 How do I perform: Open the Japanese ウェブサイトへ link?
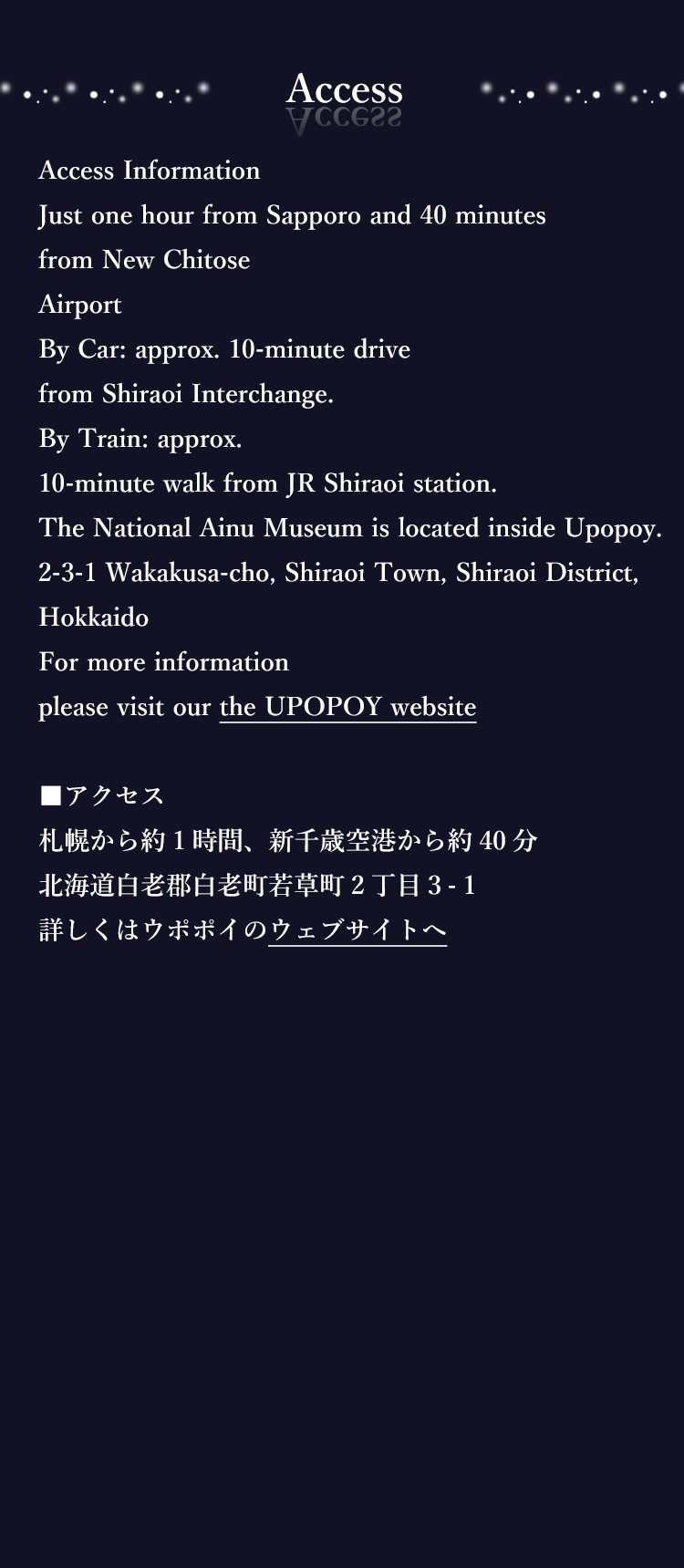tap(358, 929)
